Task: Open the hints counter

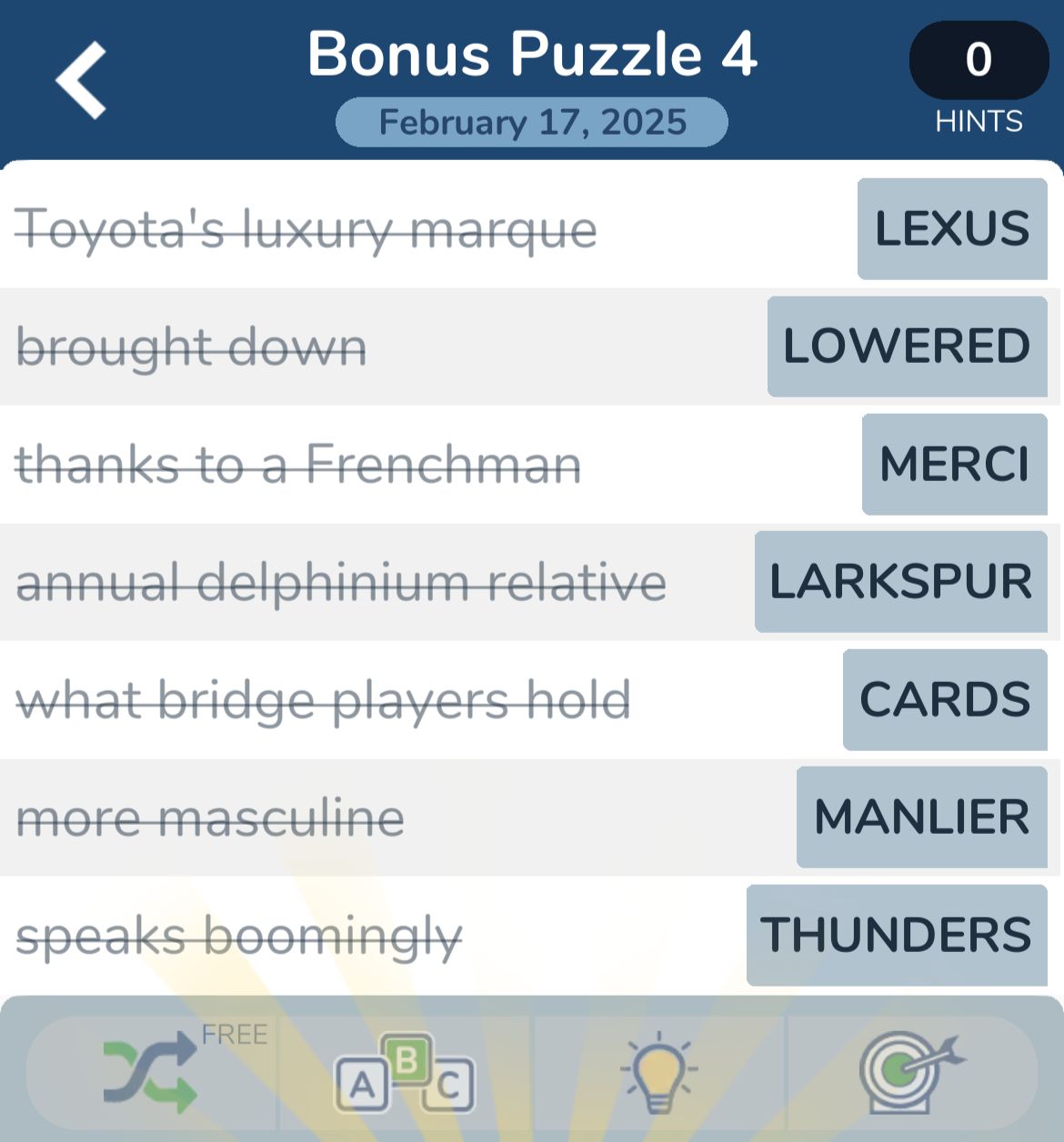Action: click(x=979, y=61)
